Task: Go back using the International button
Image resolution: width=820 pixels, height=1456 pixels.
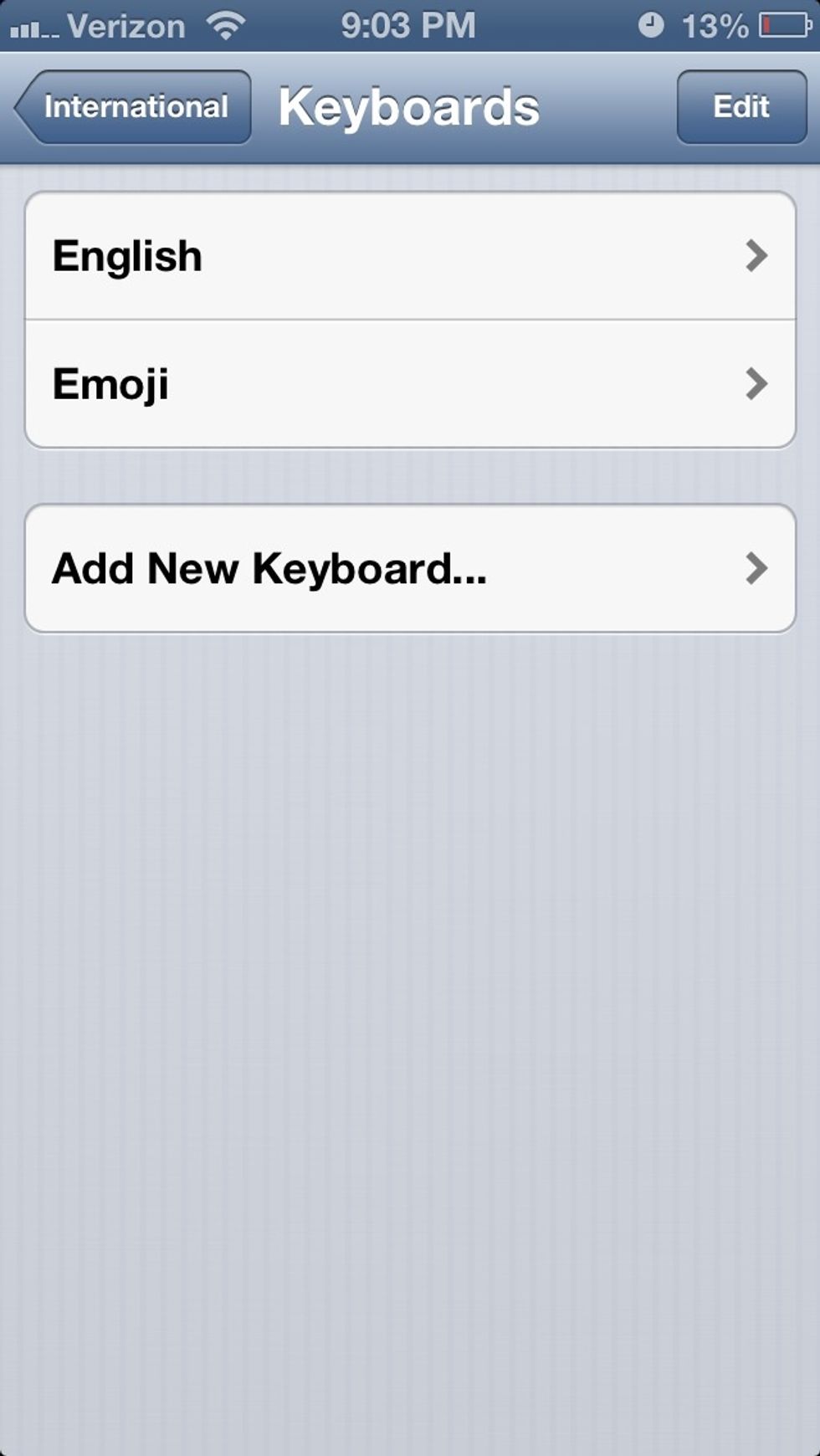Action: pyautogui.click(x=134, y=106)
